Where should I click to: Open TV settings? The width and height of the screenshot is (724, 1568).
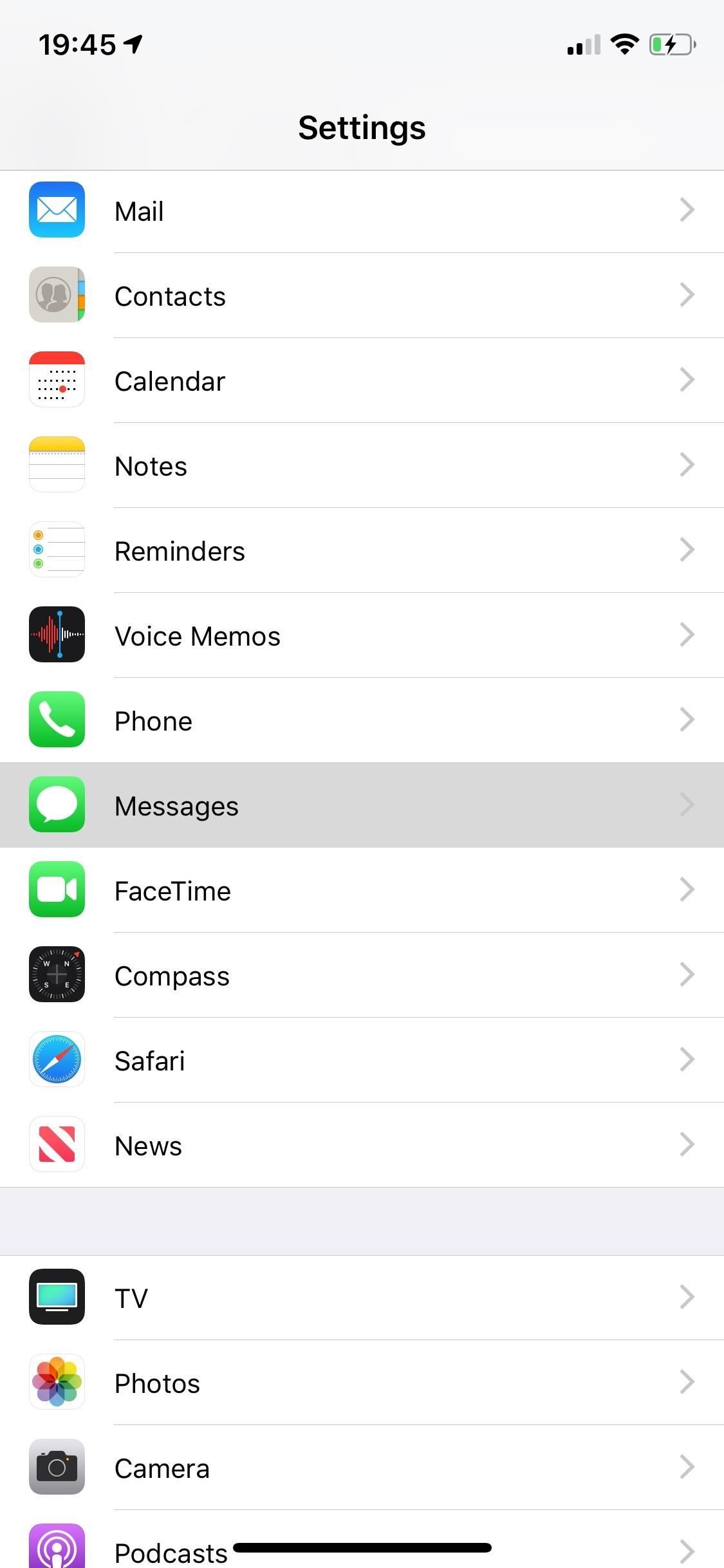362,1297
